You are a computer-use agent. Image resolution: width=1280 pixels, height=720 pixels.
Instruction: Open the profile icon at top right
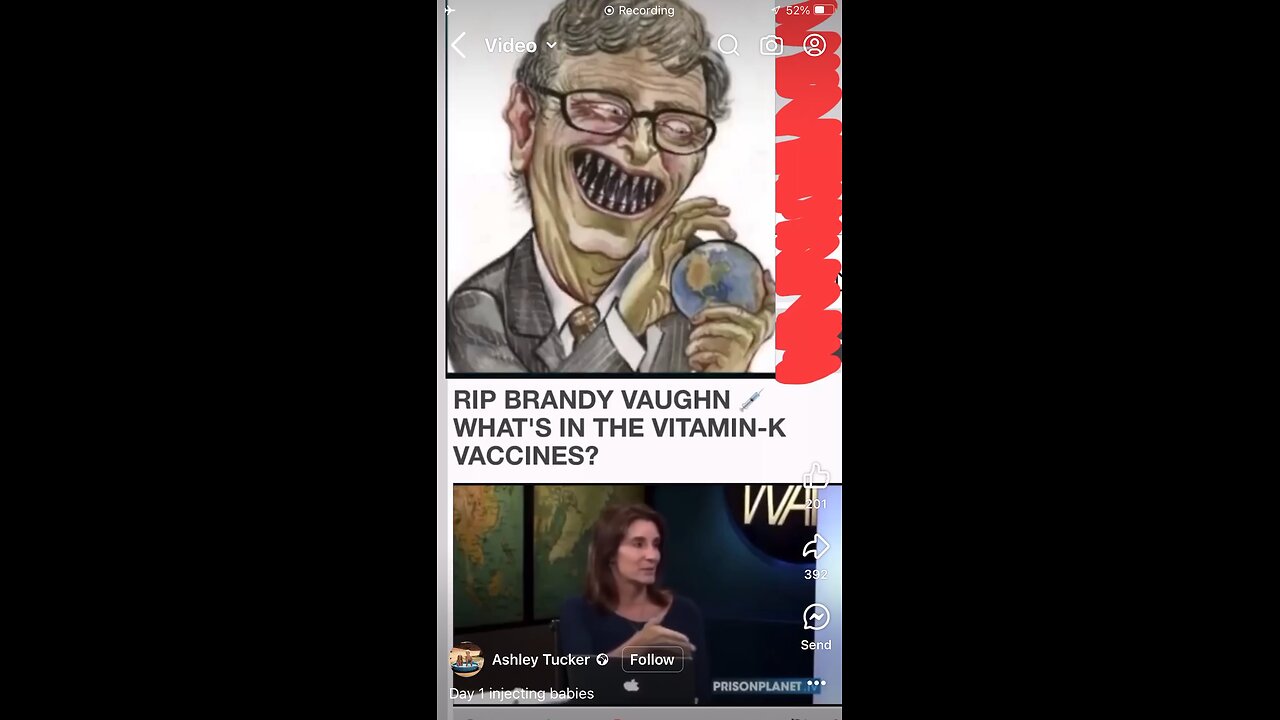(815, 45)
